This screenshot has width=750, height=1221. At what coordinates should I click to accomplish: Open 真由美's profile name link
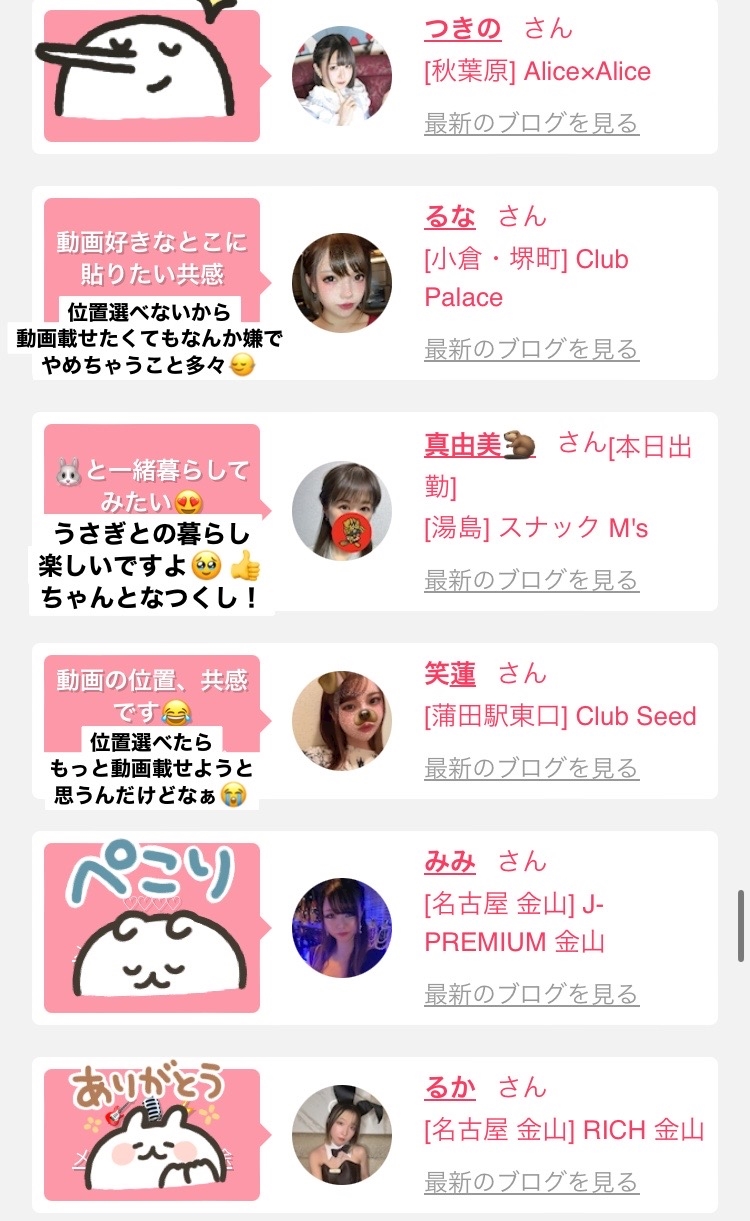click(480, 445)
